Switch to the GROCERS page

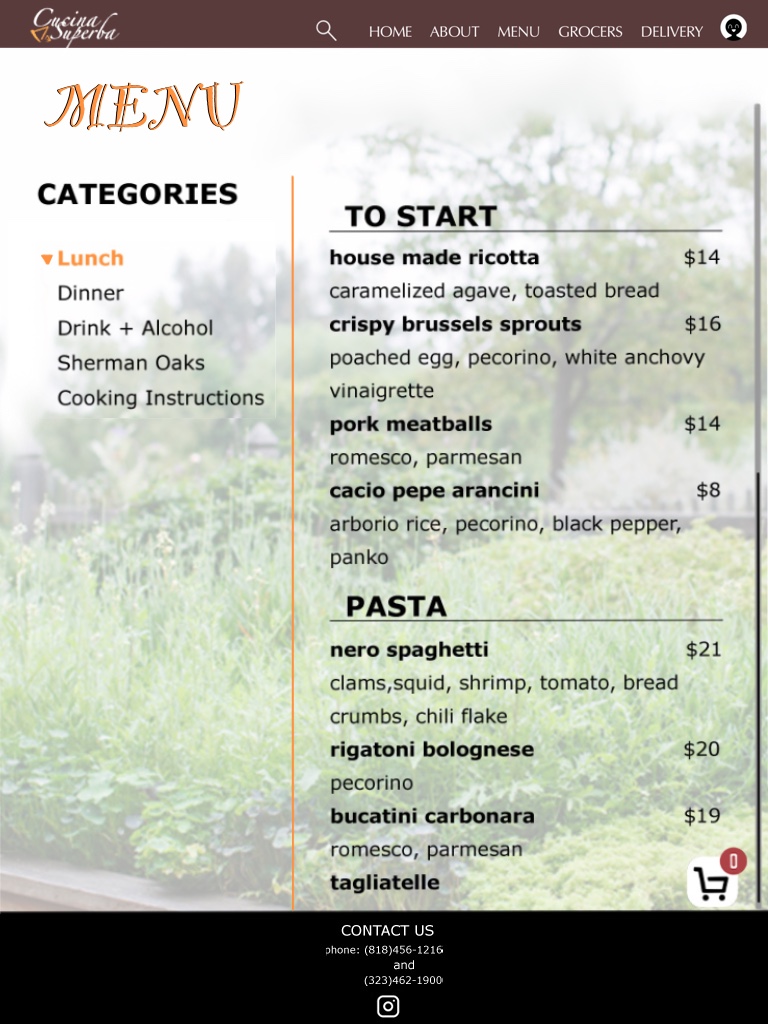coord(590,32)
